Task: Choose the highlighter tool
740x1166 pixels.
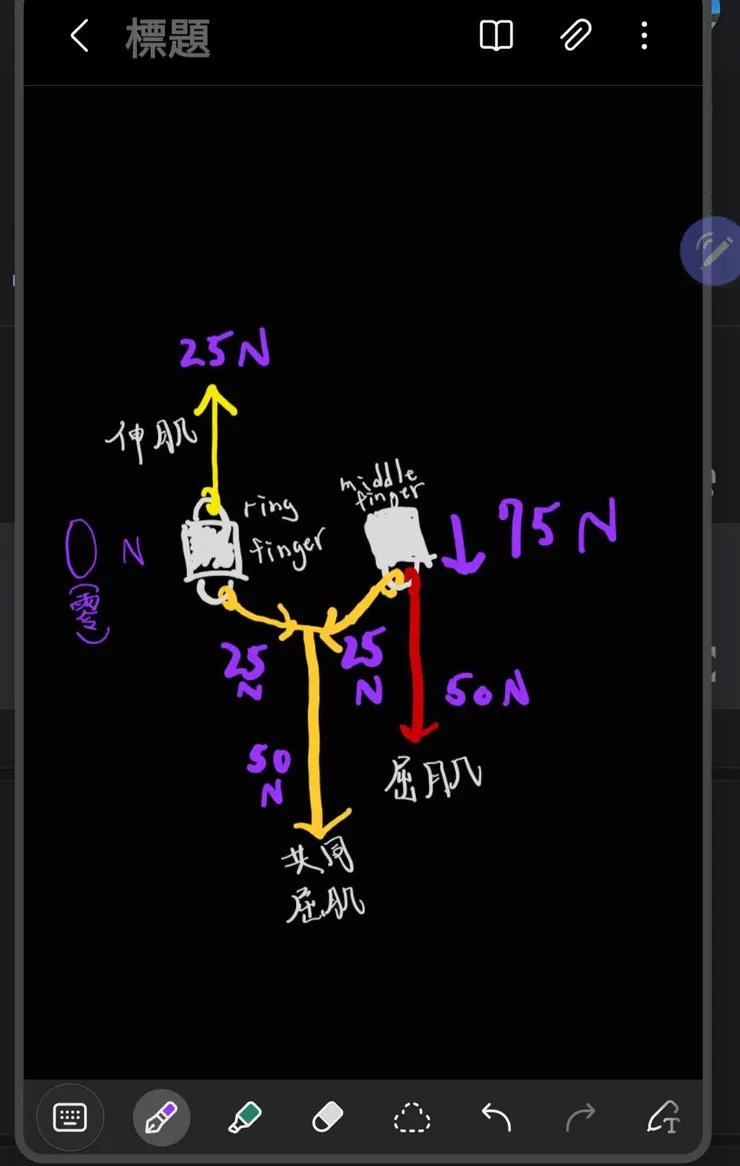Action: pos(245,1117)
